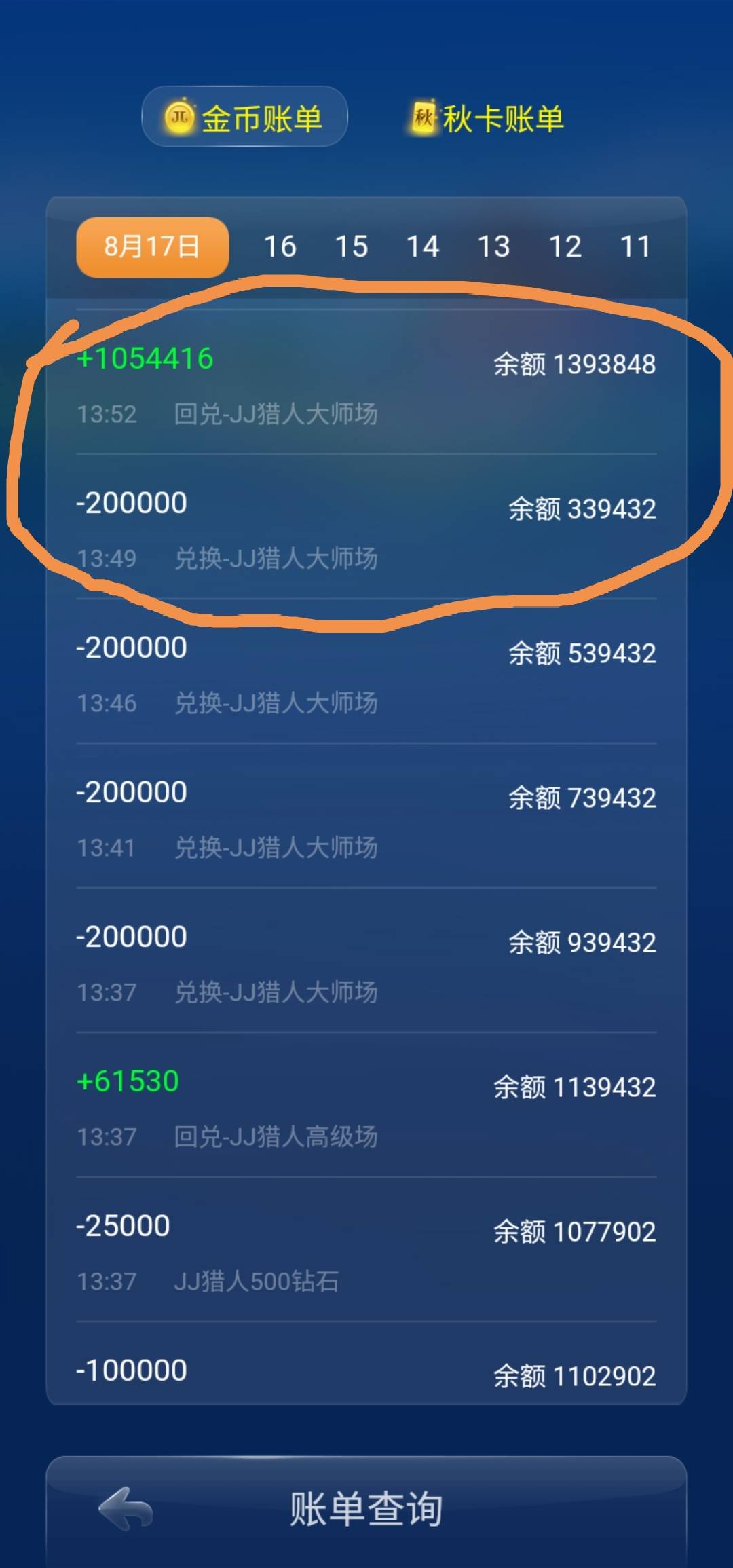Image resolution: width=733 pixels, height=1568 pixels.
Task: Switch to the 金币账单 tab
Action: coord(244,117)
